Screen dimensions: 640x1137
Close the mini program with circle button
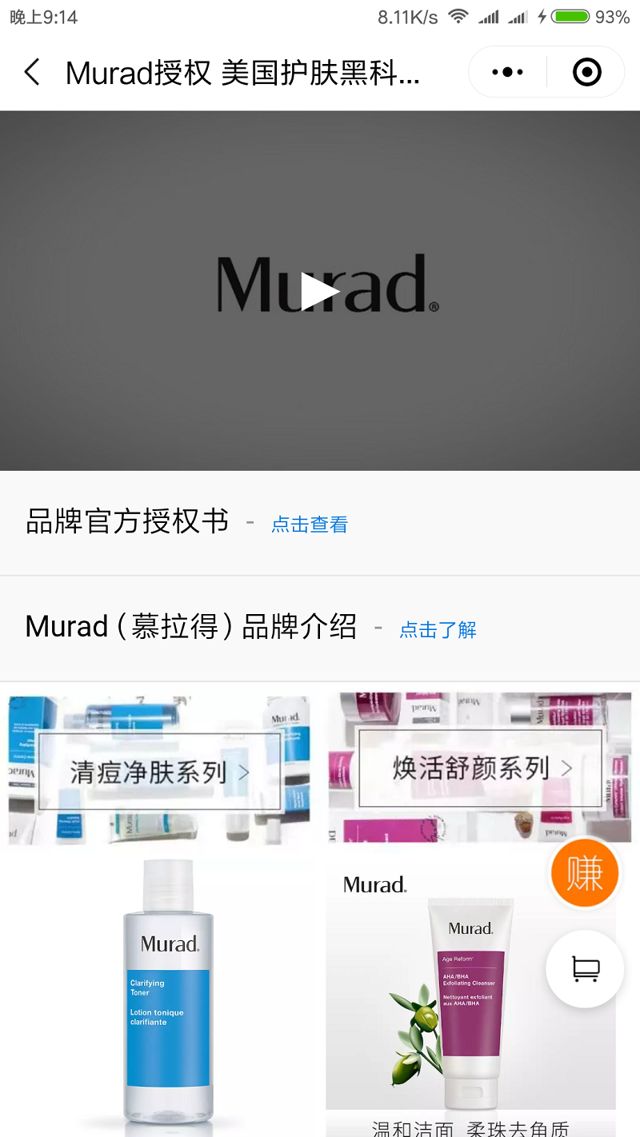pyautogui.click(x=587, y=72)
